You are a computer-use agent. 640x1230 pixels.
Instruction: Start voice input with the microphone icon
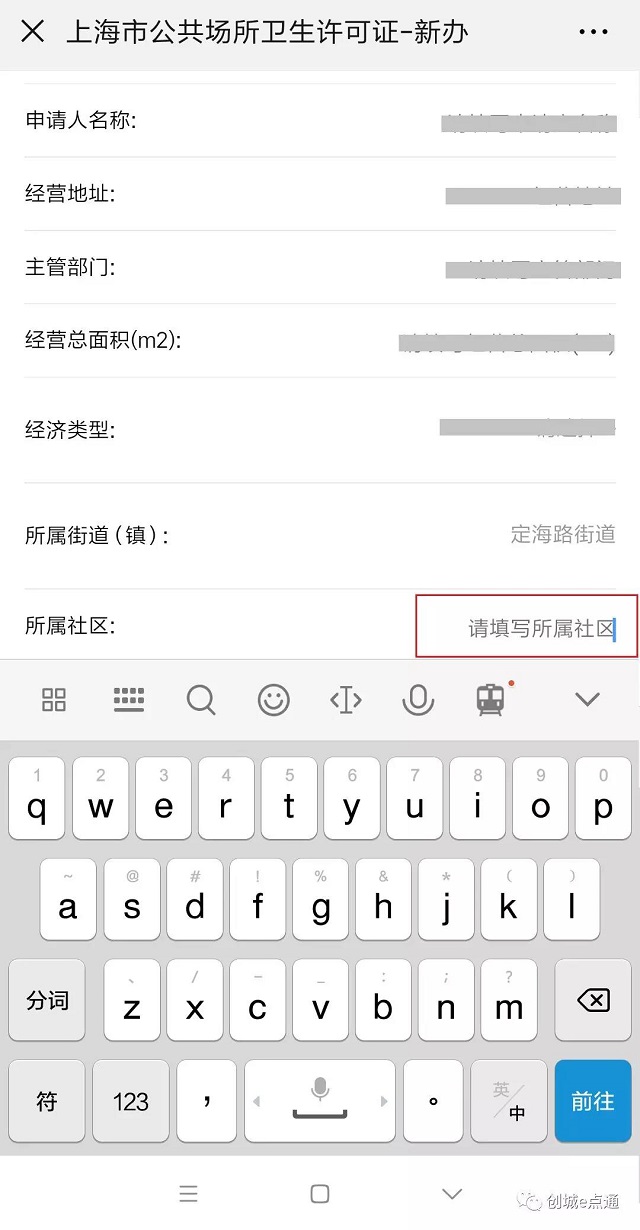(418, 699)
